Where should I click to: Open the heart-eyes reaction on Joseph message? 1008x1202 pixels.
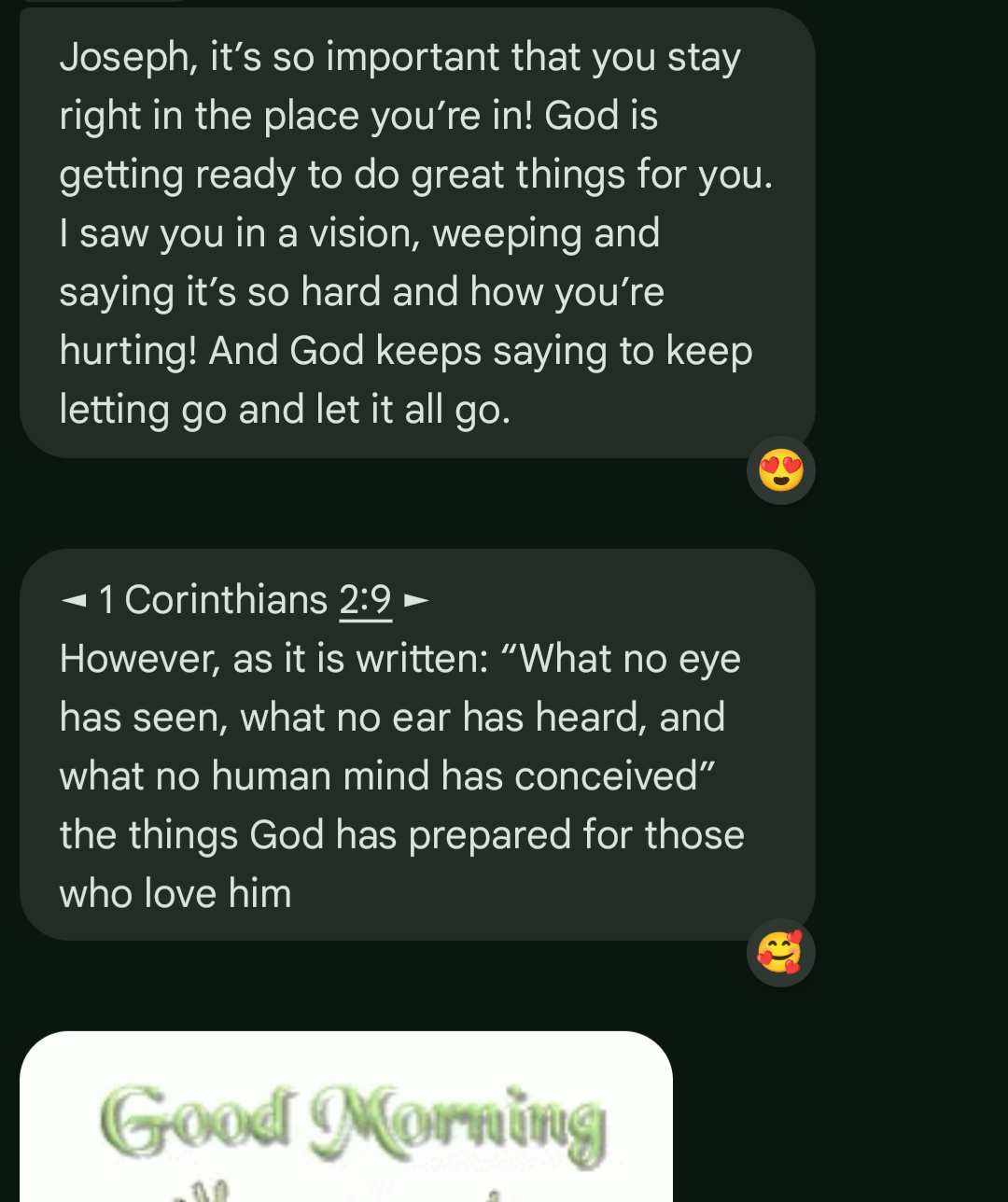(780, 470)
